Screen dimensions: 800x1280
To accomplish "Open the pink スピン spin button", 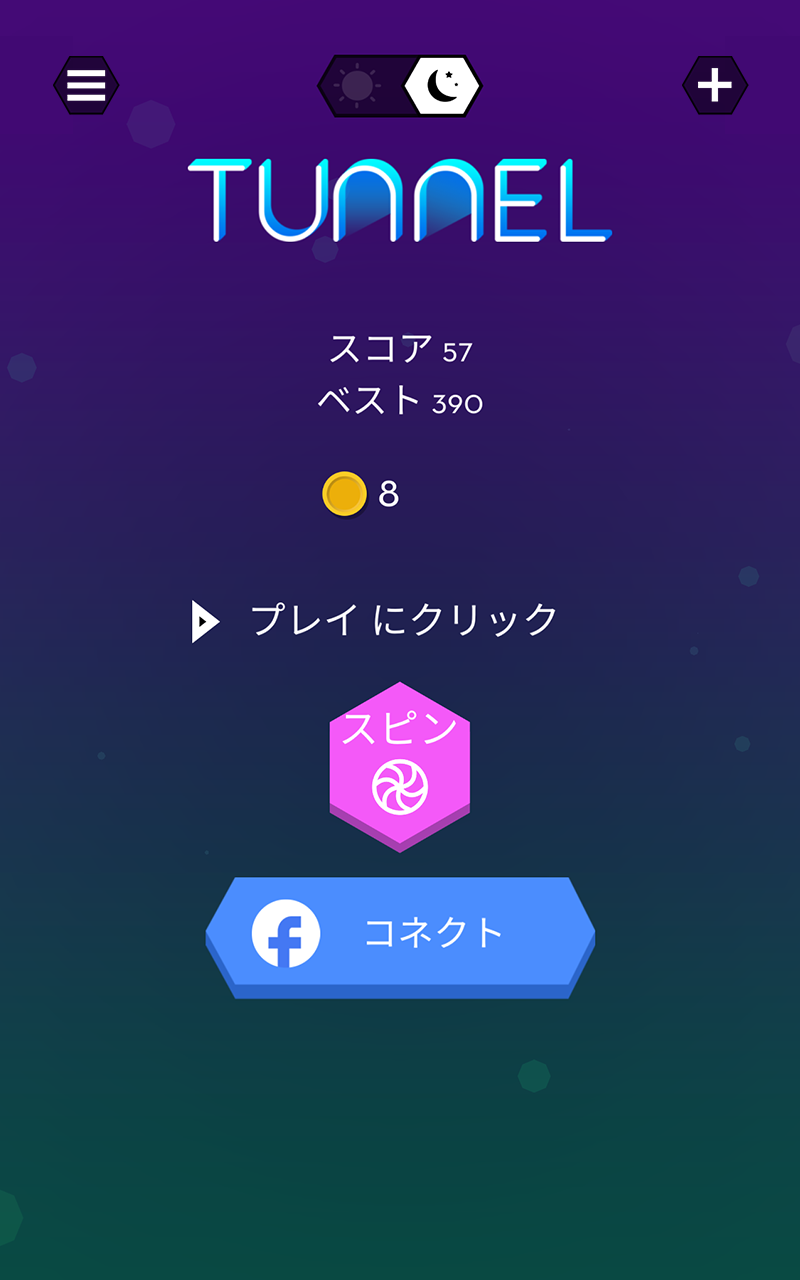I will coord(400,765).
